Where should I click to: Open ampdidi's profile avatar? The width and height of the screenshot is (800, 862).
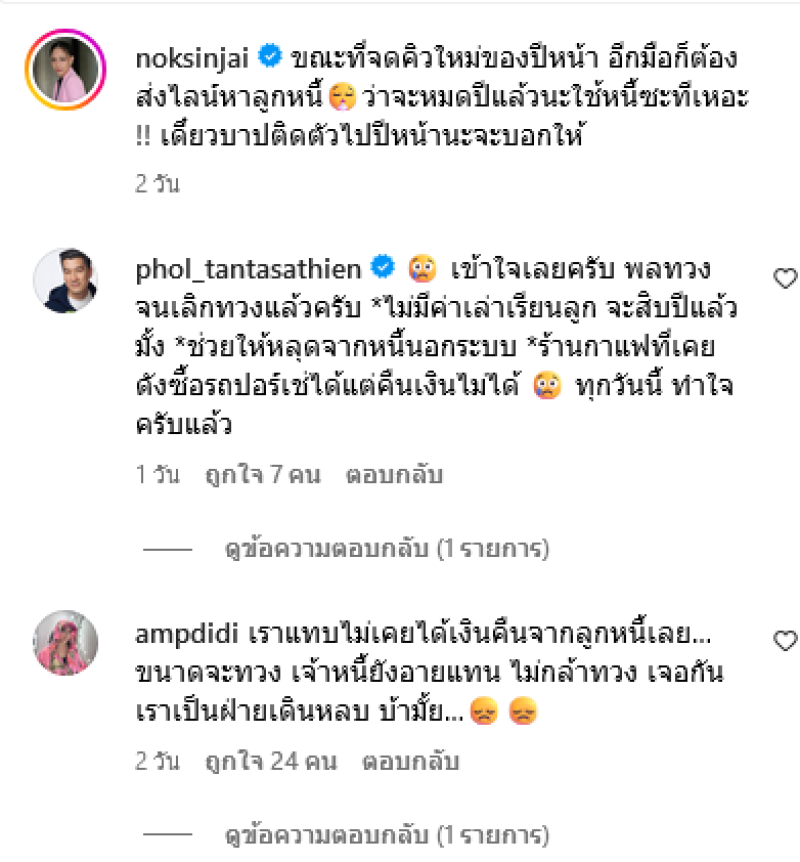pos(66,642)
